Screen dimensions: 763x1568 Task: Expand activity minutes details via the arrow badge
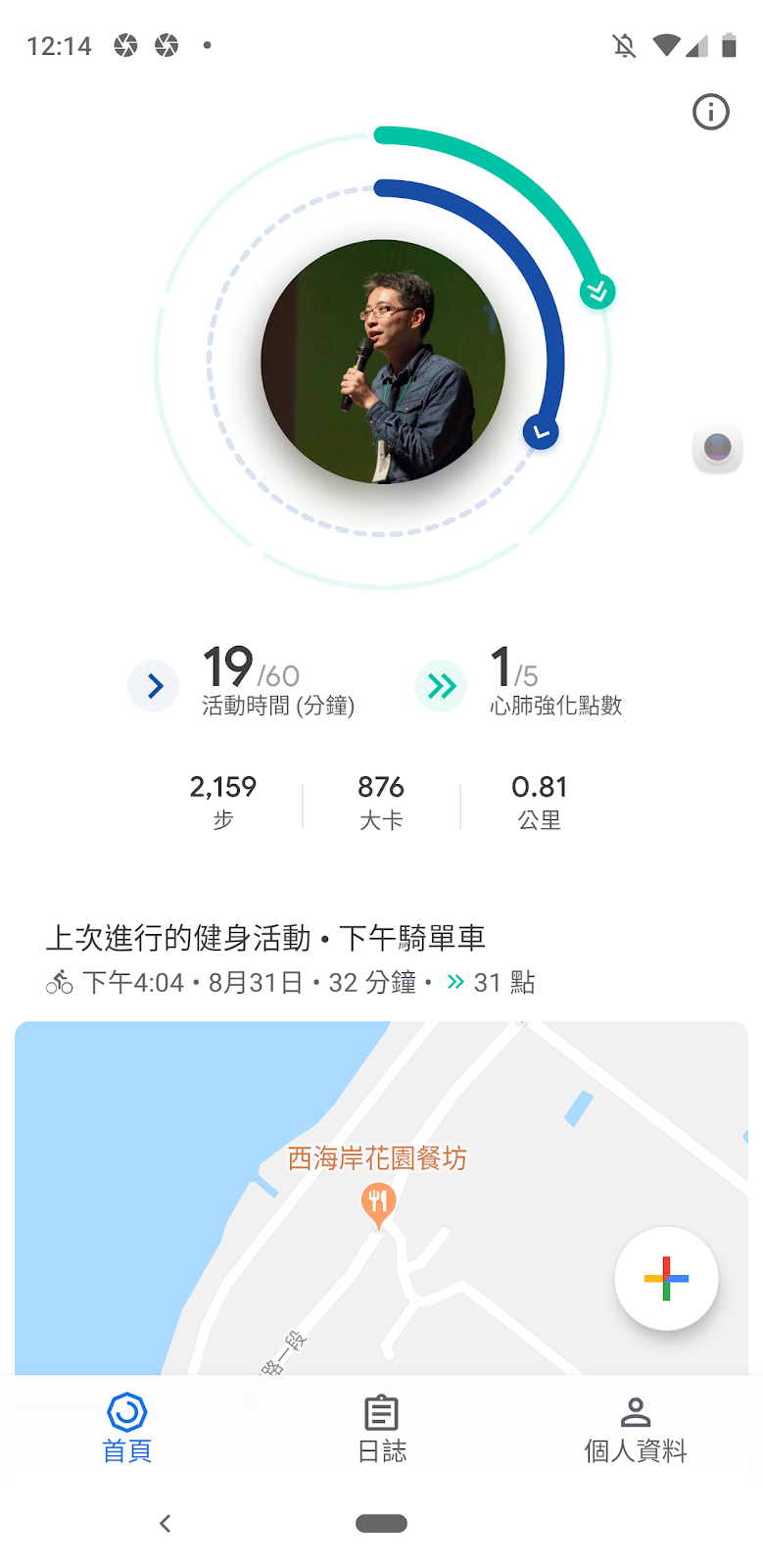[153, 685]
